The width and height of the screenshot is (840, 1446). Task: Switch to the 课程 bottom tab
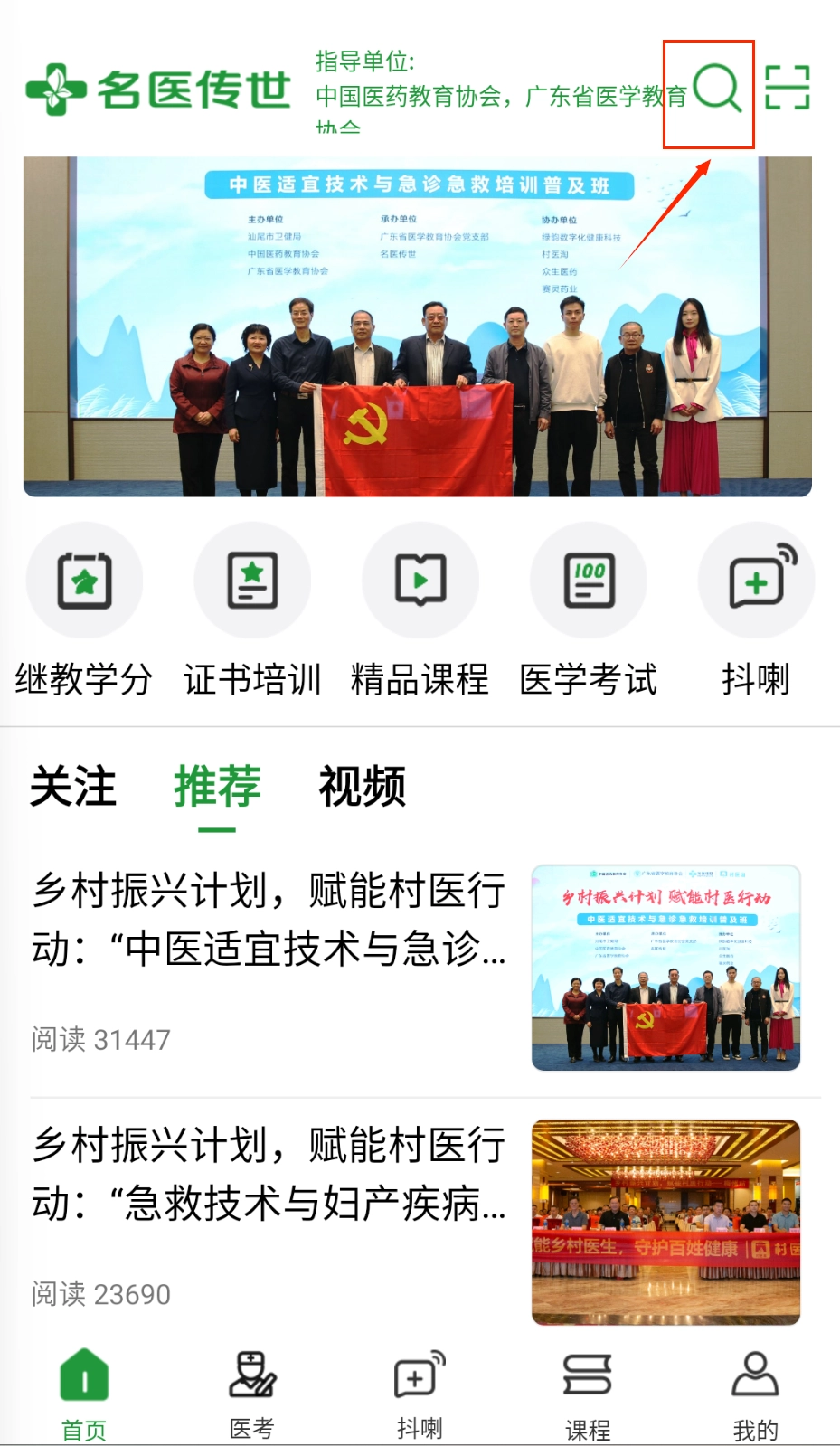pyautogui.click(x=588, y=1394)
